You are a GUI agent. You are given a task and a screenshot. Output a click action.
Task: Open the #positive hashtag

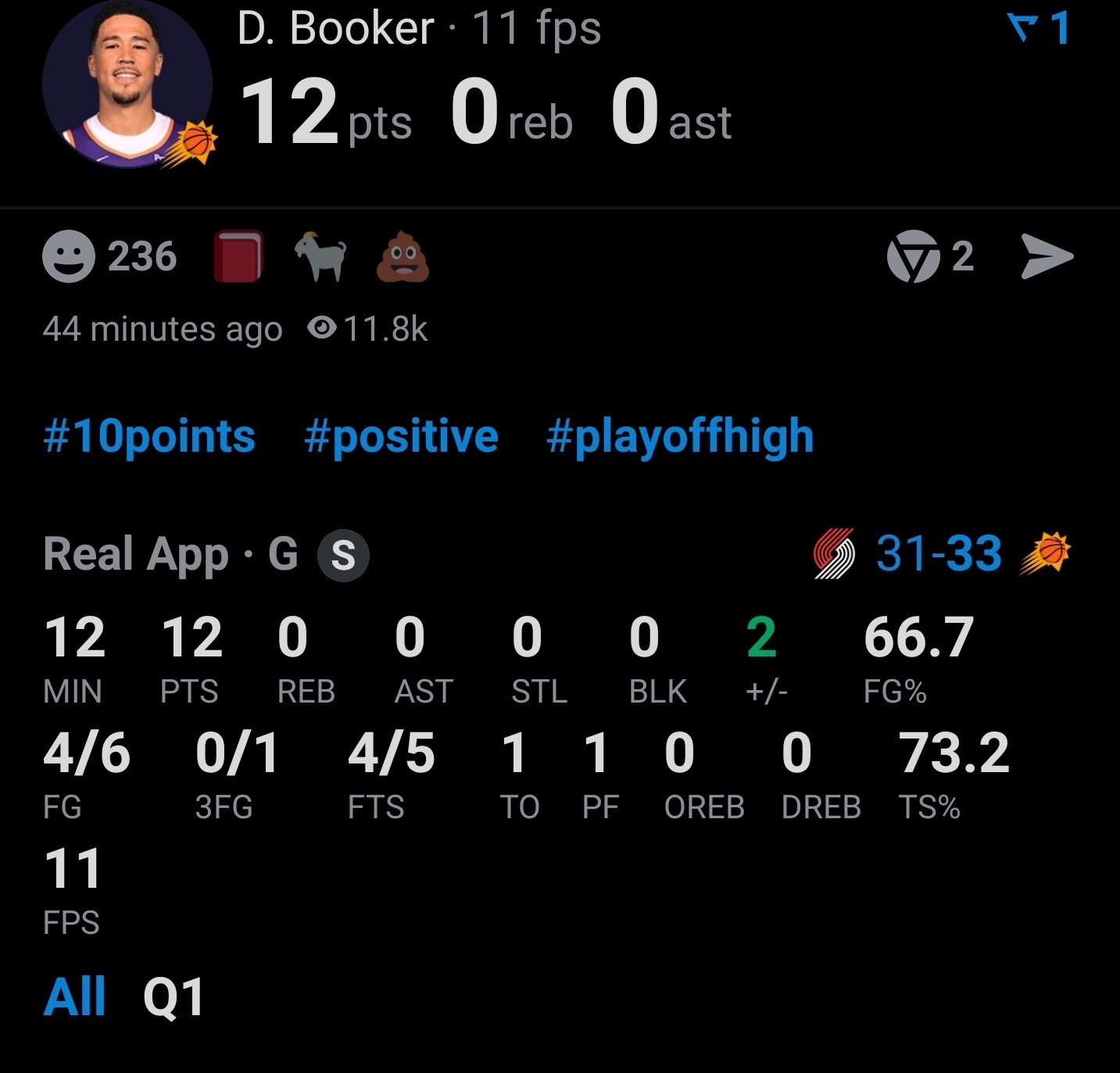tap(401, 436)
